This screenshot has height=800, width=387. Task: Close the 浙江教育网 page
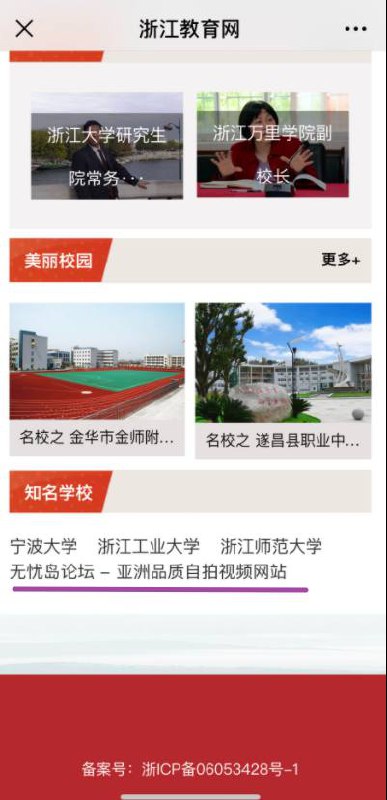click(x=24, y=29)
